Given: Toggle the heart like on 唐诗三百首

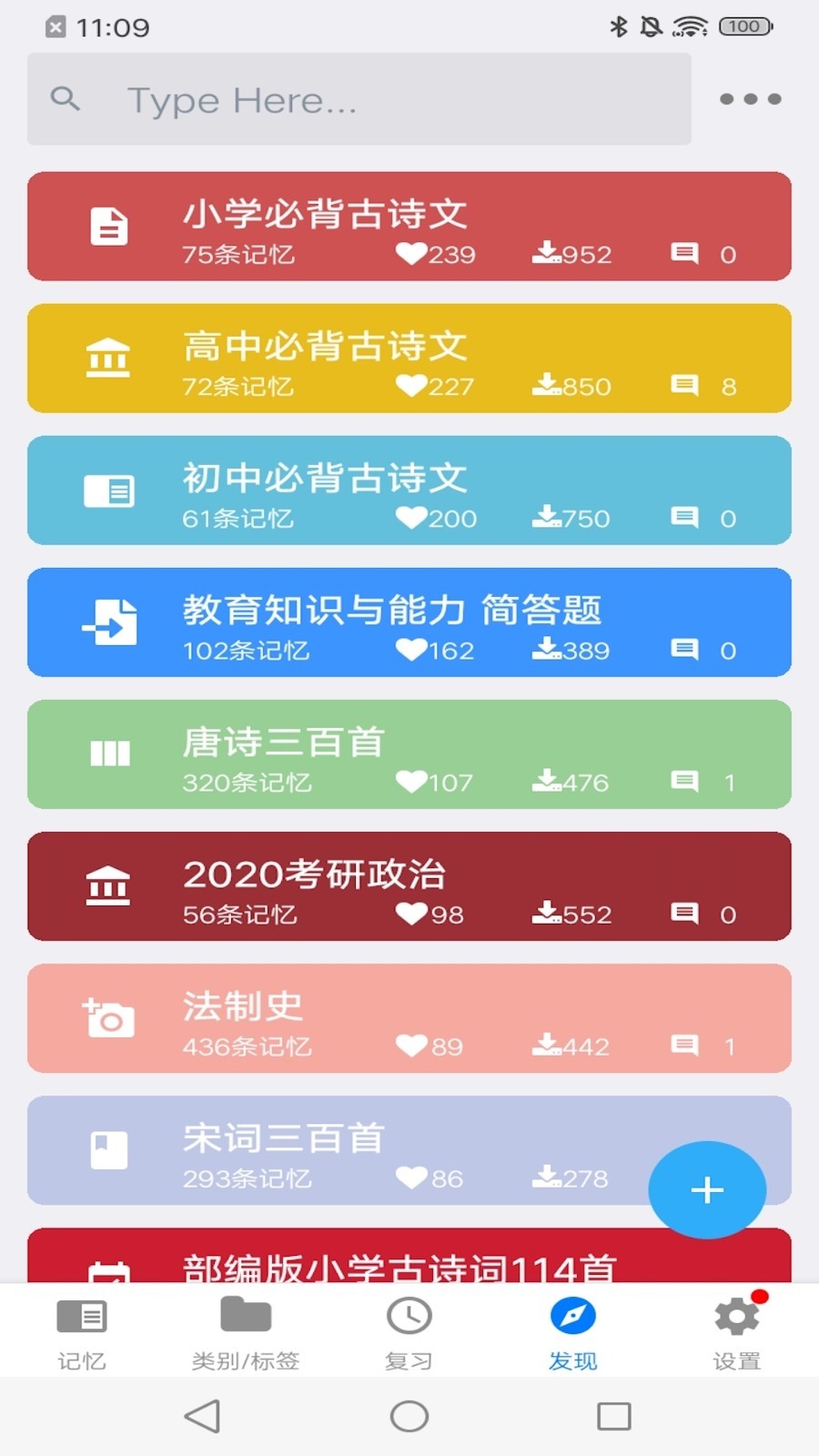Looking at the screenshot, I should [412, 782].
